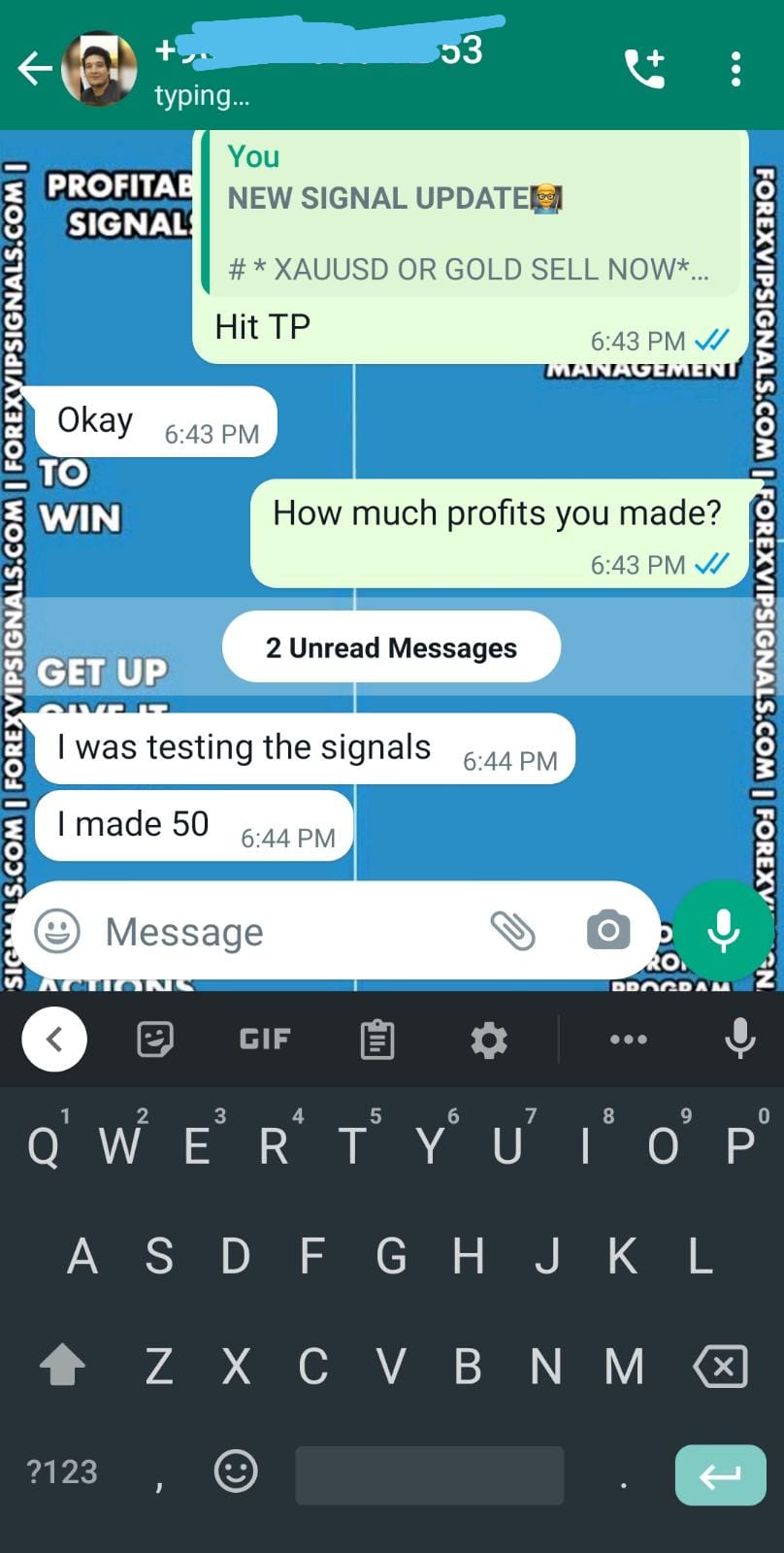The image size is (784, 1553).
Task: Open the keyboard clipboard
Action: [376, 1040]
